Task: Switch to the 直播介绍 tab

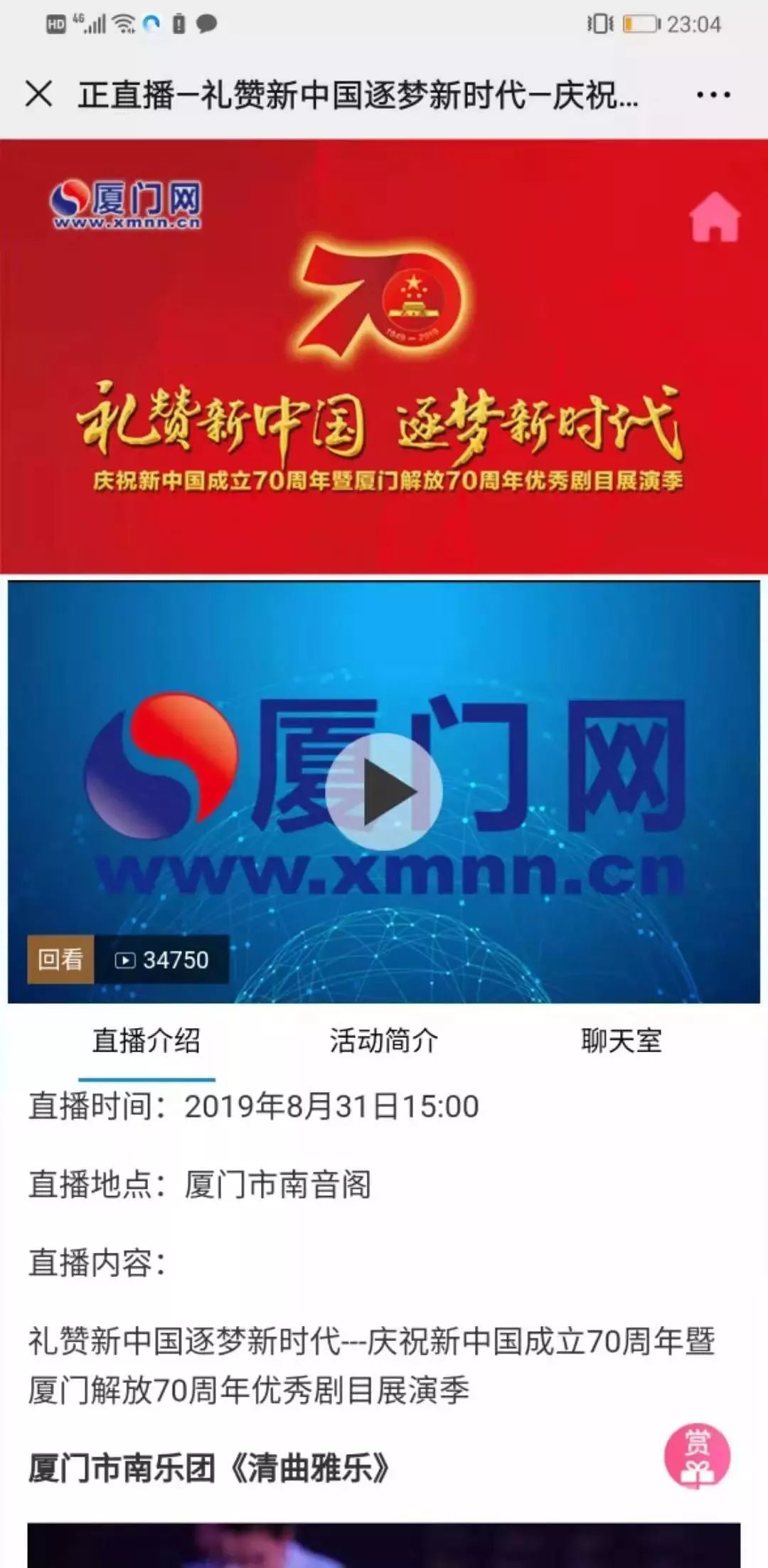Action: (x=146, y=1042)
